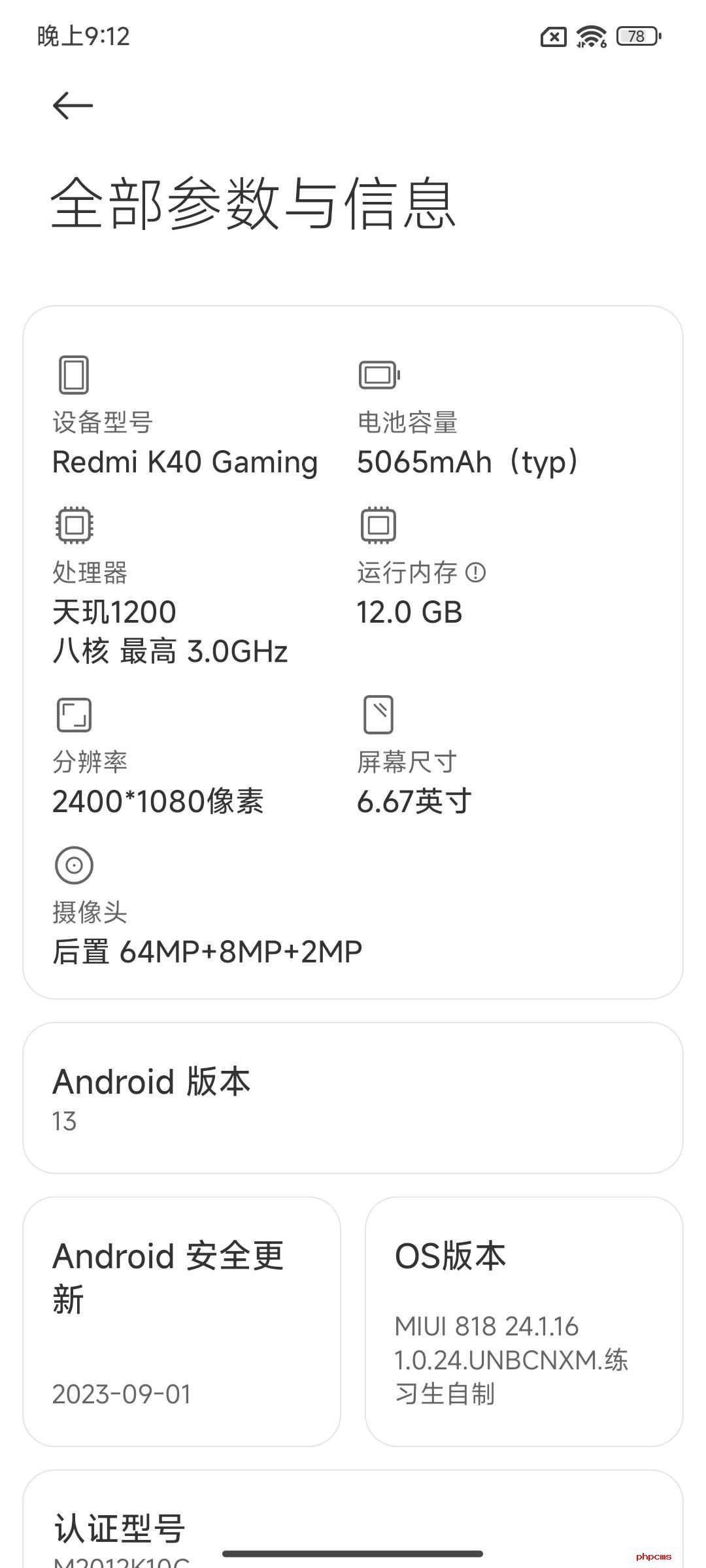
Task: Open the Android 版本 card
Action: click(x=353, y=1098)
